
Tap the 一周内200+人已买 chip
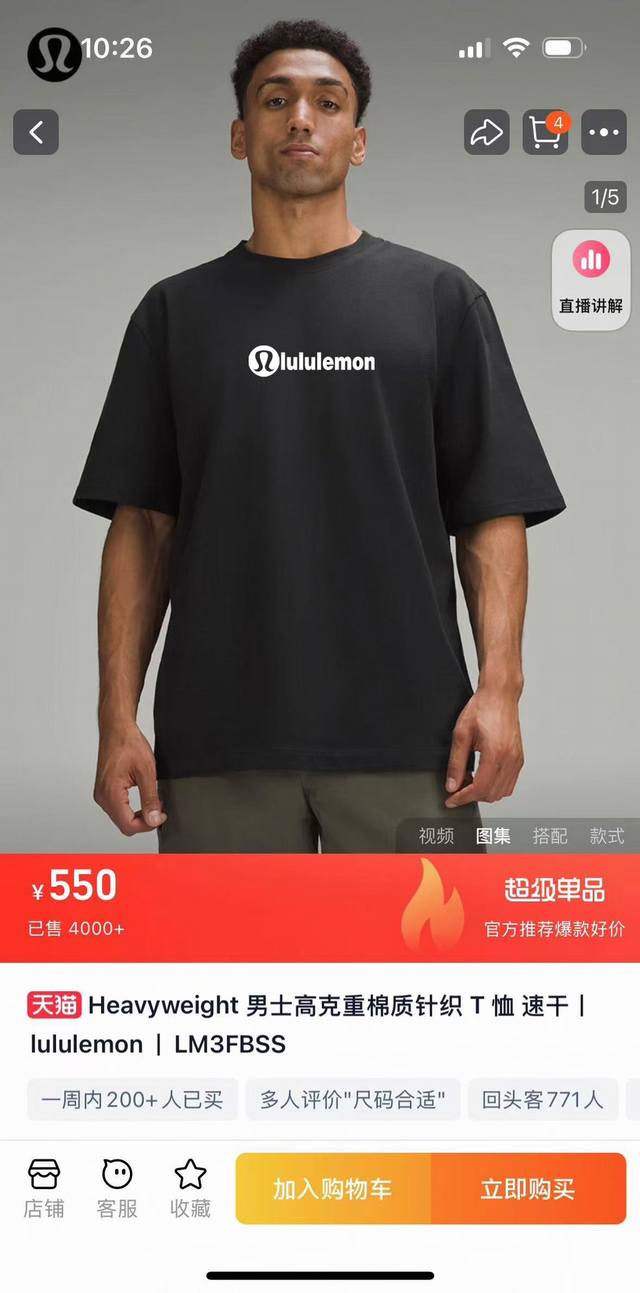coord(132,1100)
